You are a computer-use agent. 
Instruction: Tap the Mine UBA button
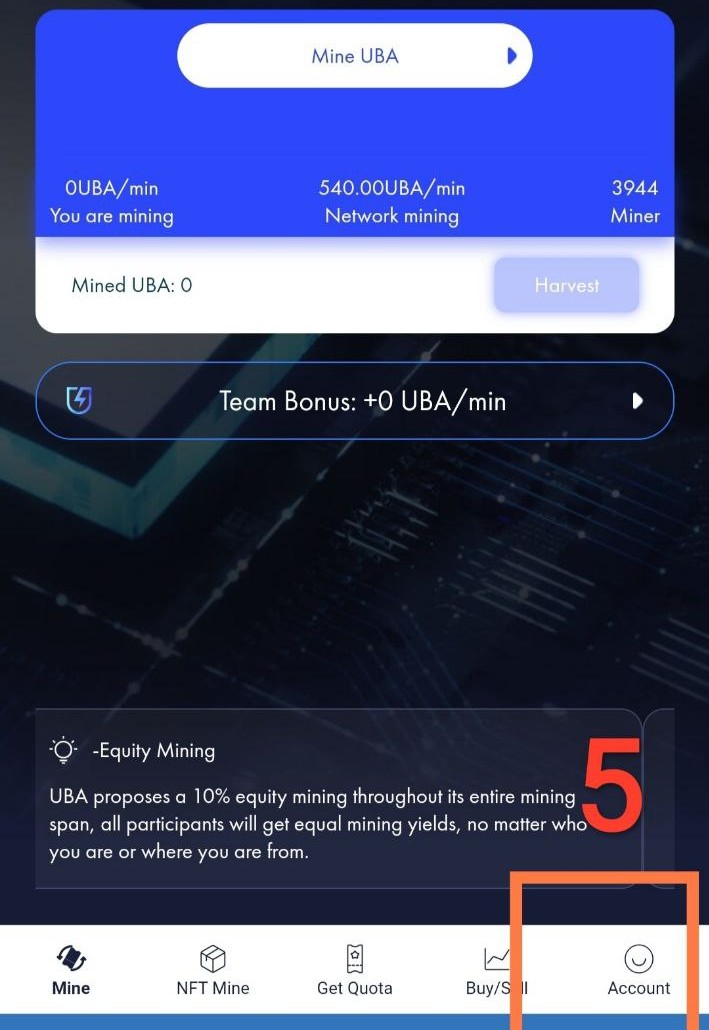click(354, 56)
